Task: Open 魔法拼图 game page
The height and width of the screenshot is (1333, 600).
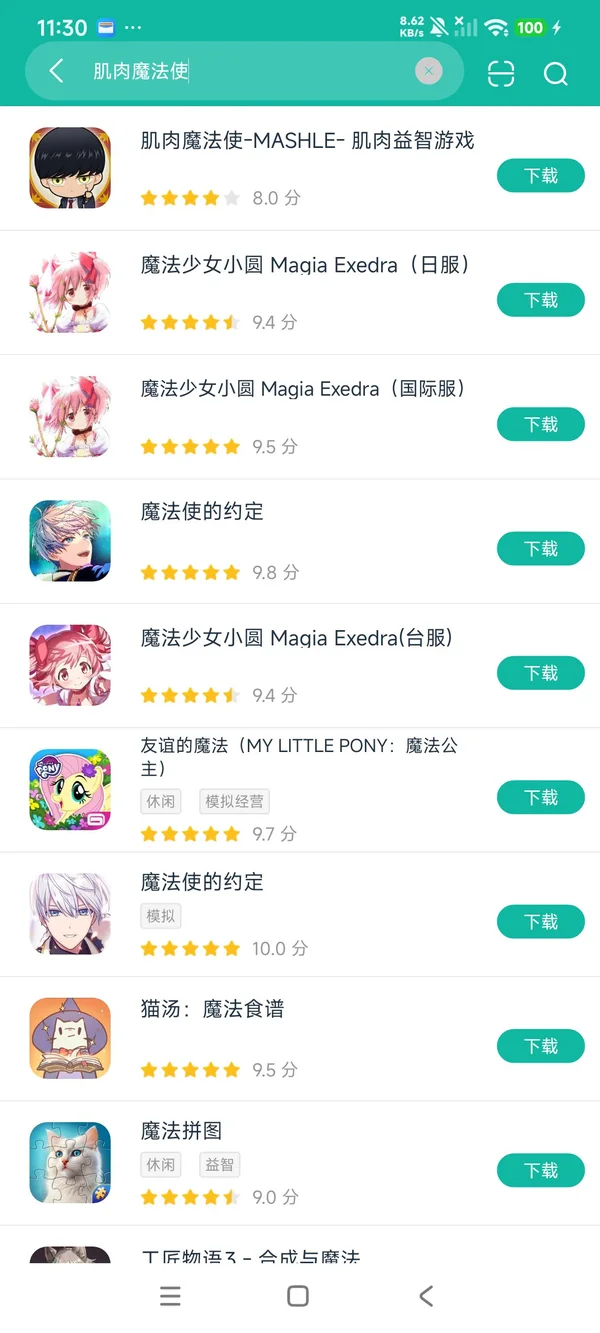Action: [181, 1131]
